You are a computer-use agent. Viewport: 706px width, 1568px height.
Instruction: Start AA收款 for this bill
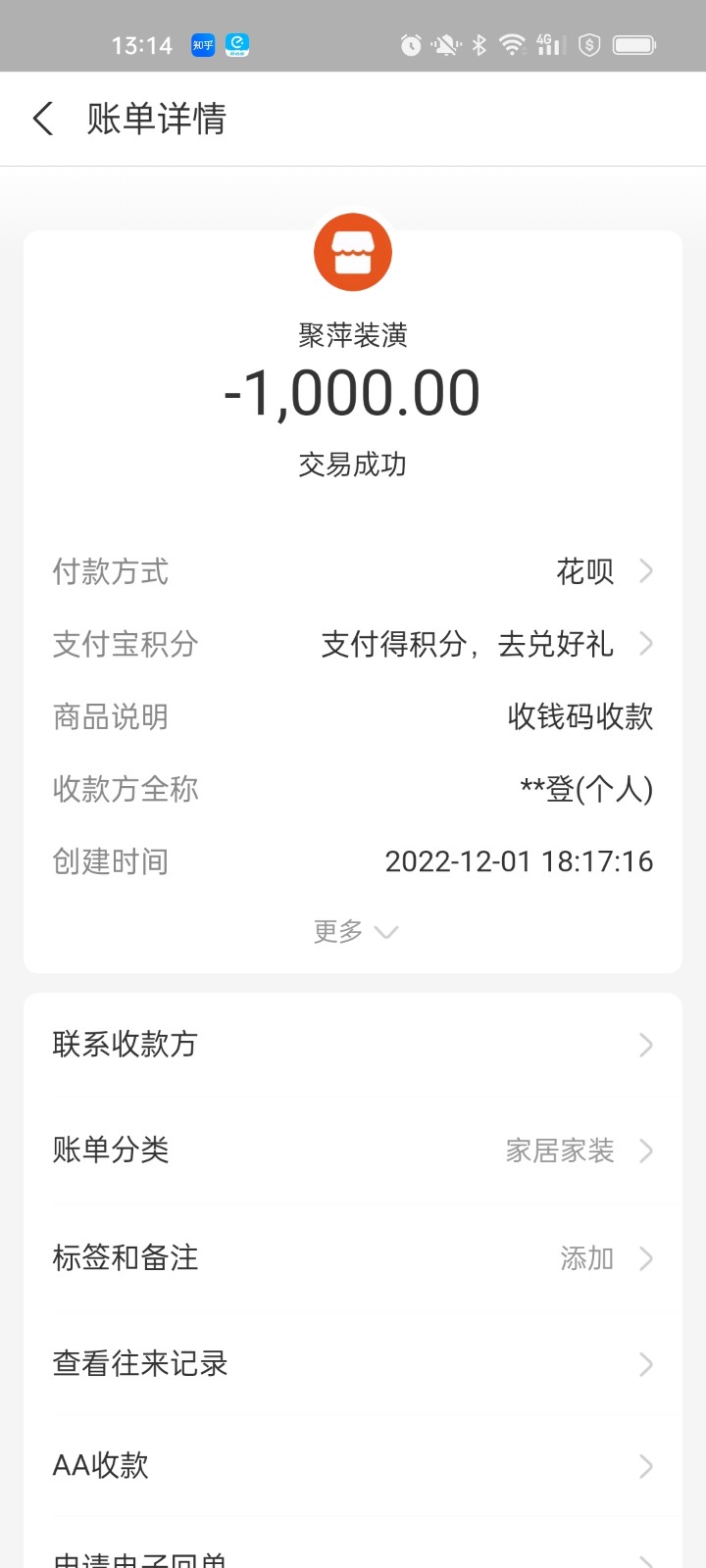point(353,1466)
